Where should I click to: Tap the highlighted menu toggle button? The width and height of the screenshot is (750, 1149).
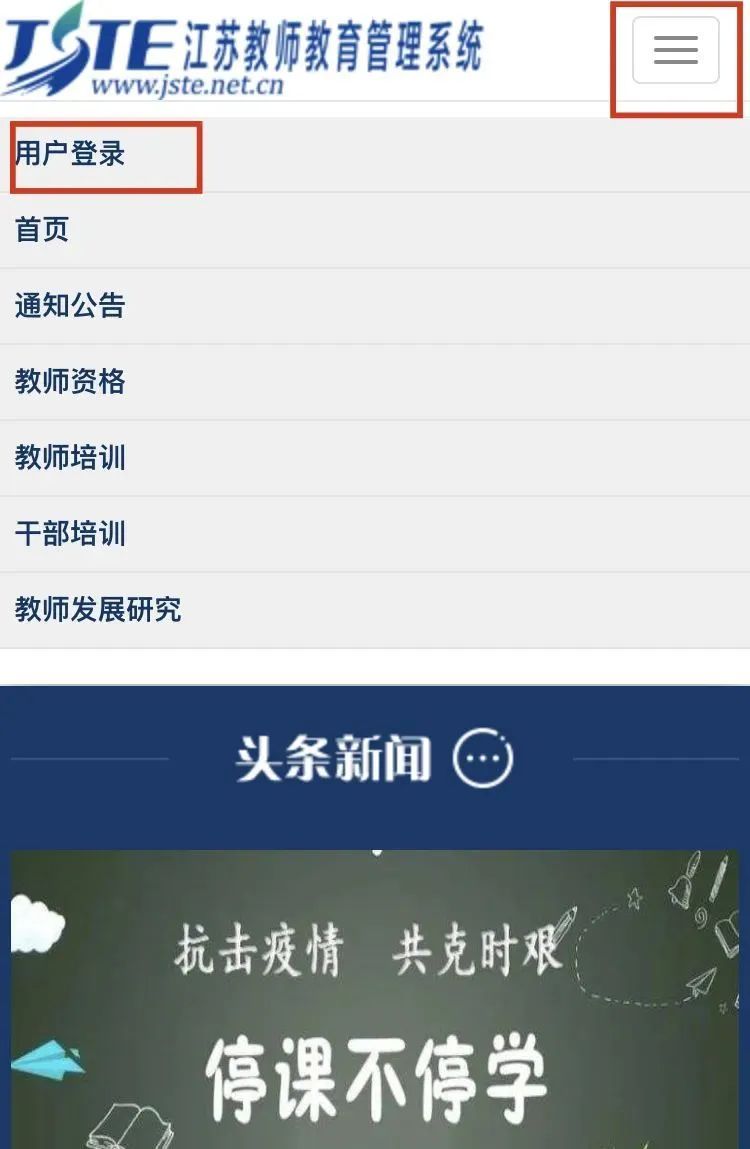[x=676, y=50]
